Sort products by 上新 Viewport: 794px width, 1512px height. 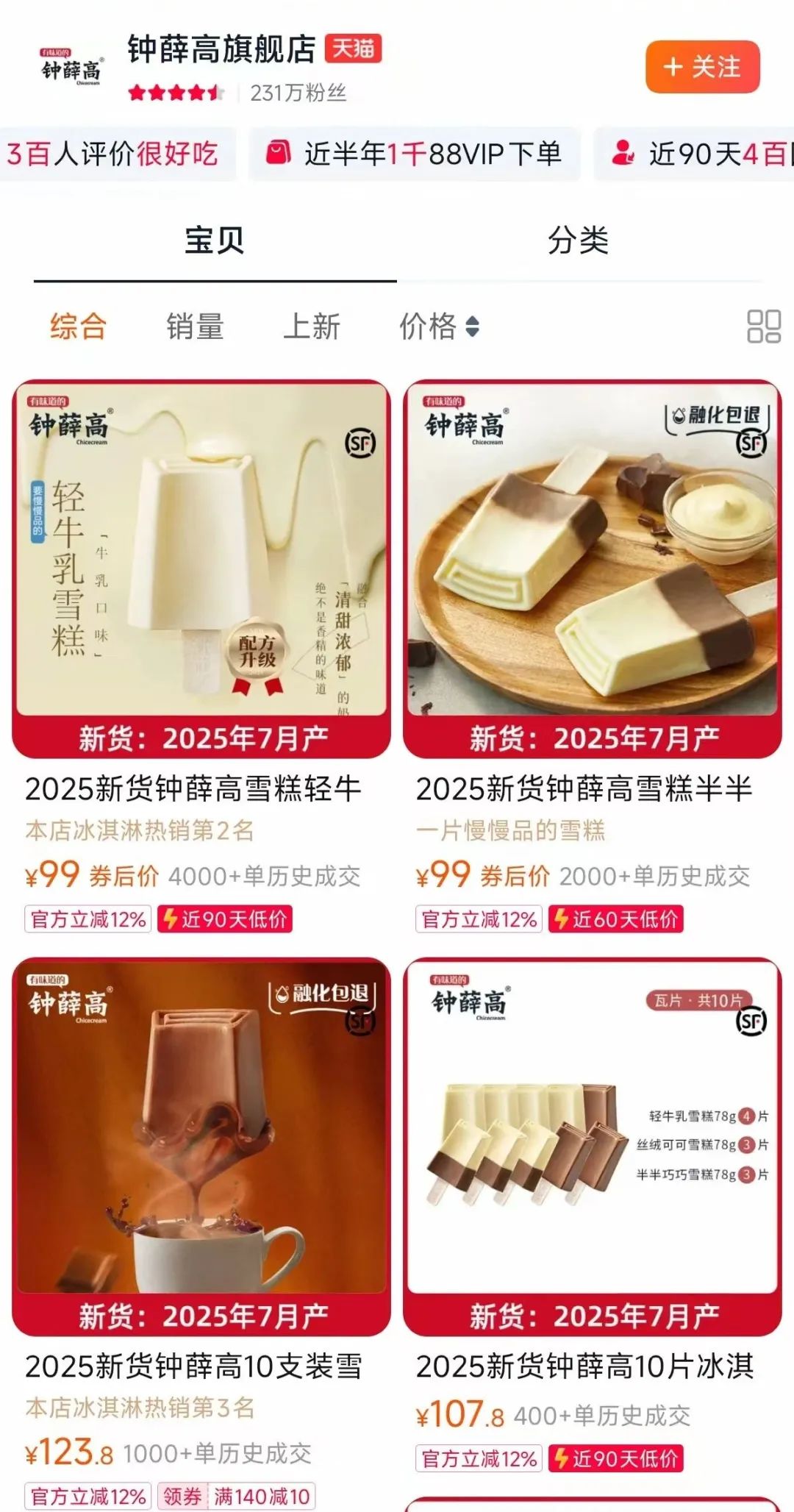click(x=312, y=326)
